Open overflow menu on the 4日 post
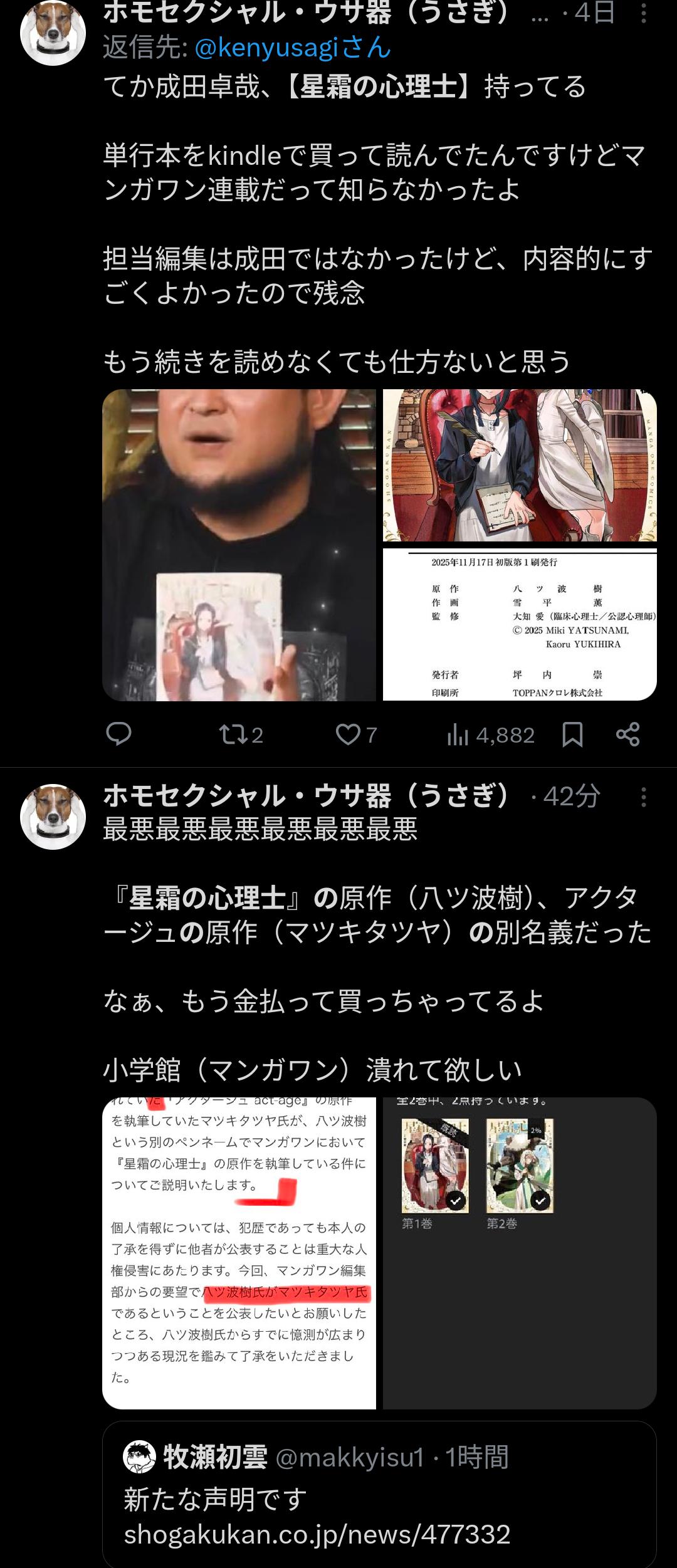This screenshot has width=677, height=1568. 643,13
